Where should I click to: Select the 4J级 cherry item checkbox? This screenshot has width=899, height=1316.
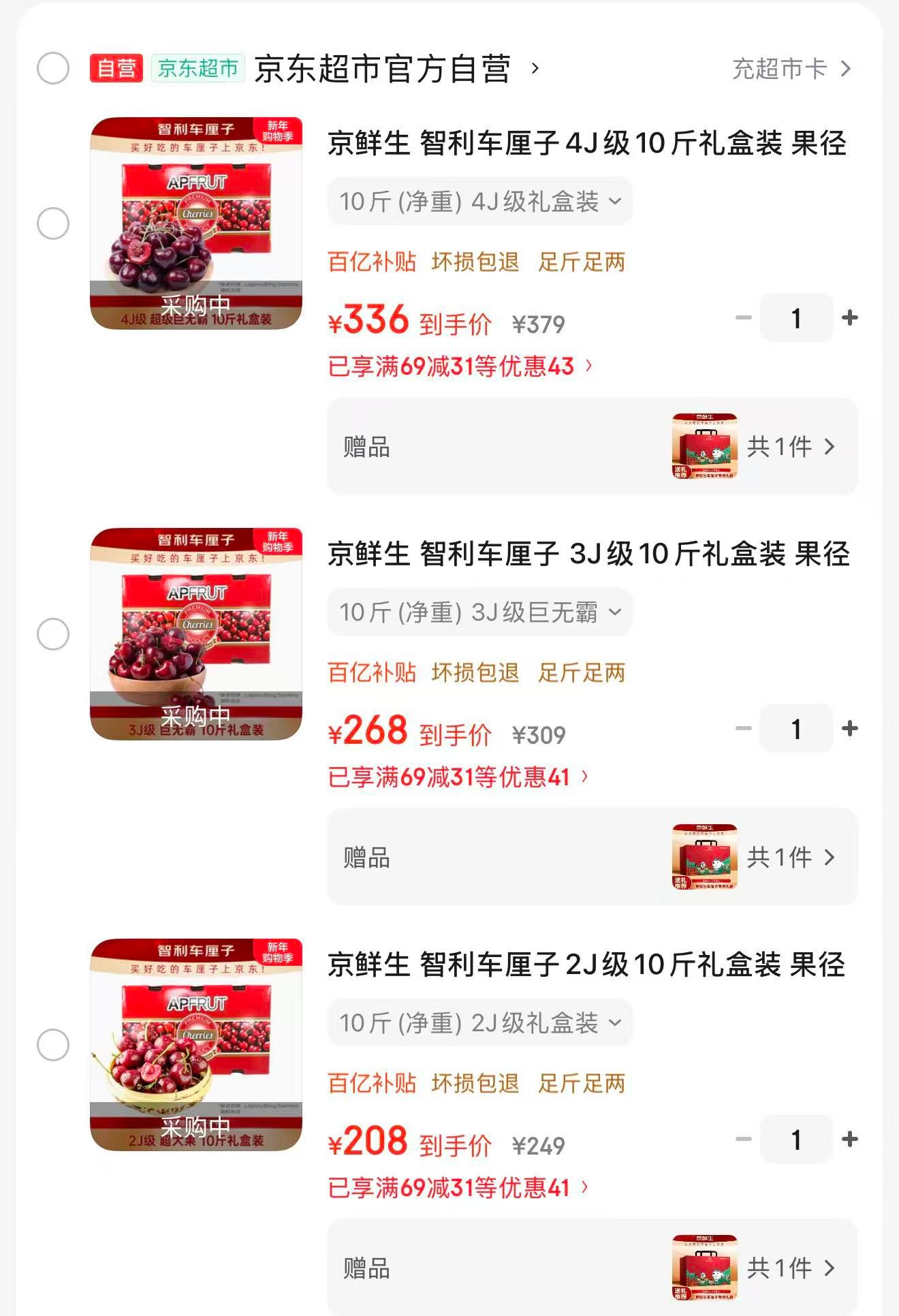pyautogui.click(x=53, y=223)
